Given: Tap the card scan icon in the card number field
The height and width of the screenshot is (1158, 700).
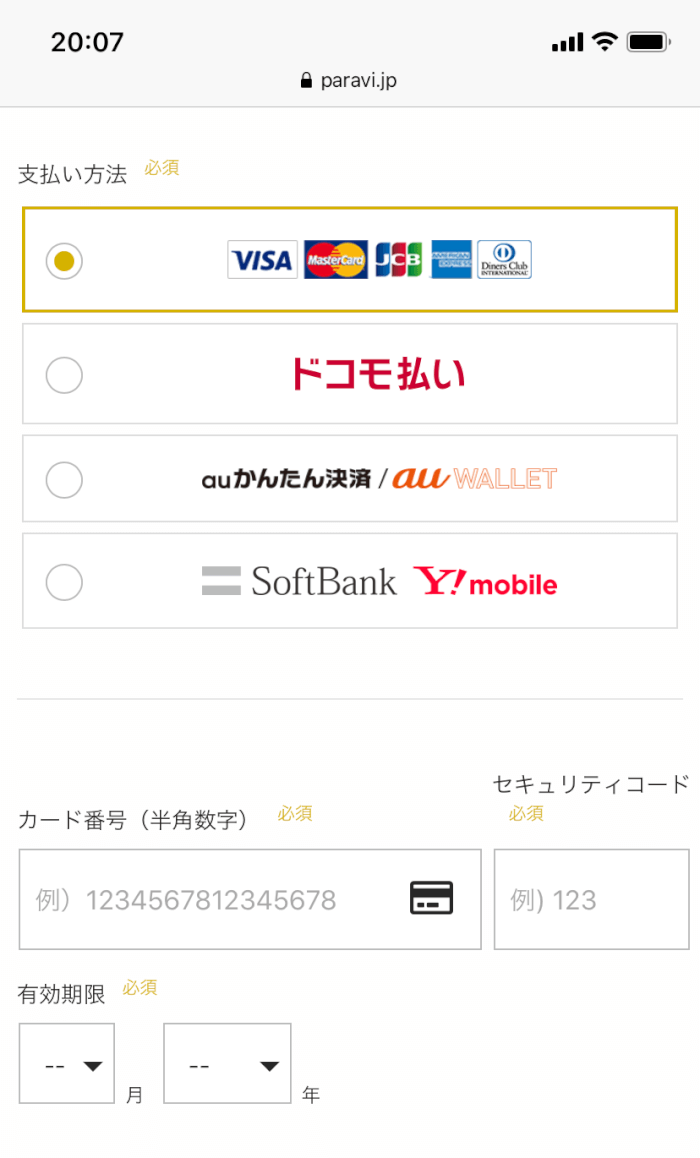Looking at the screenshot, I should tap(431, 898).
